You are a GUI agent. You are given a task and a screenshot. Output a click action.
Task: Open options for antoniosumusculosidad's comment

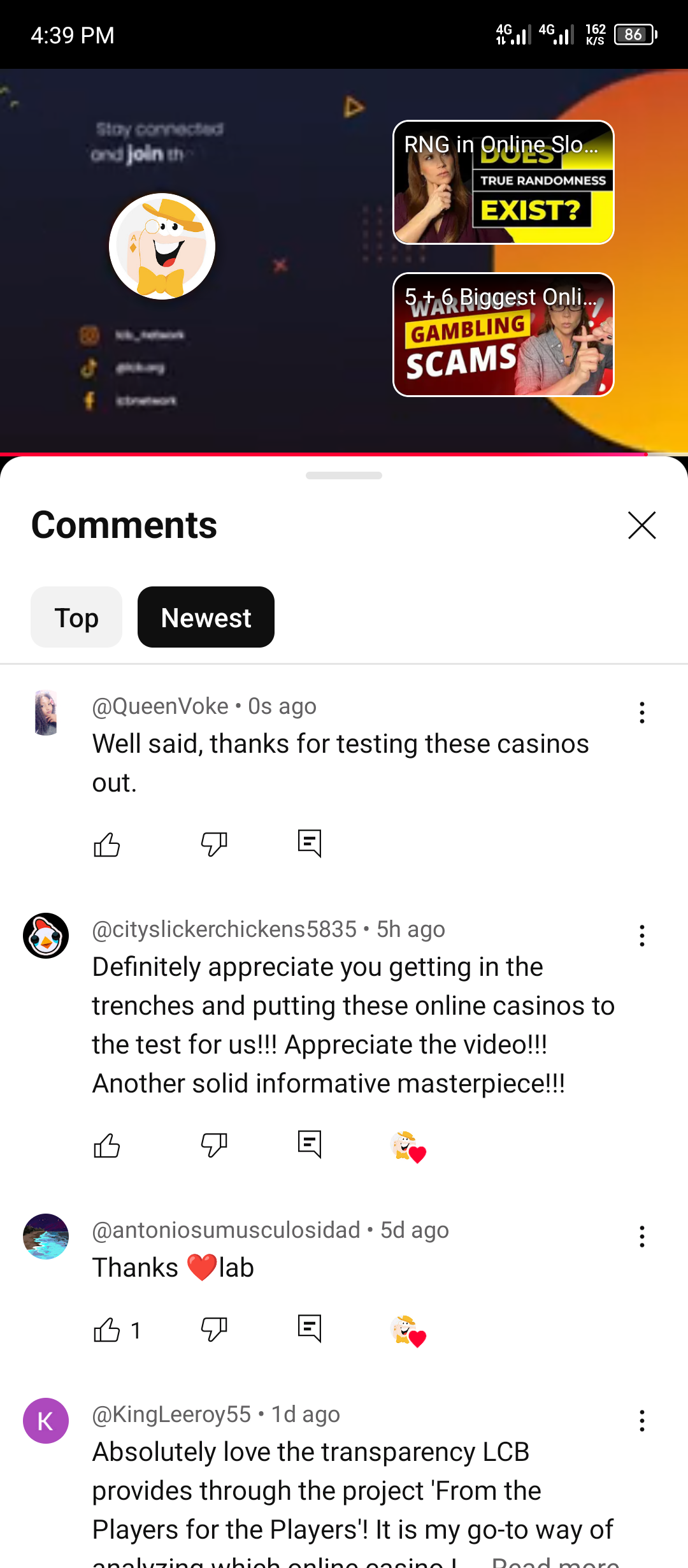[x=641, y=1237]
